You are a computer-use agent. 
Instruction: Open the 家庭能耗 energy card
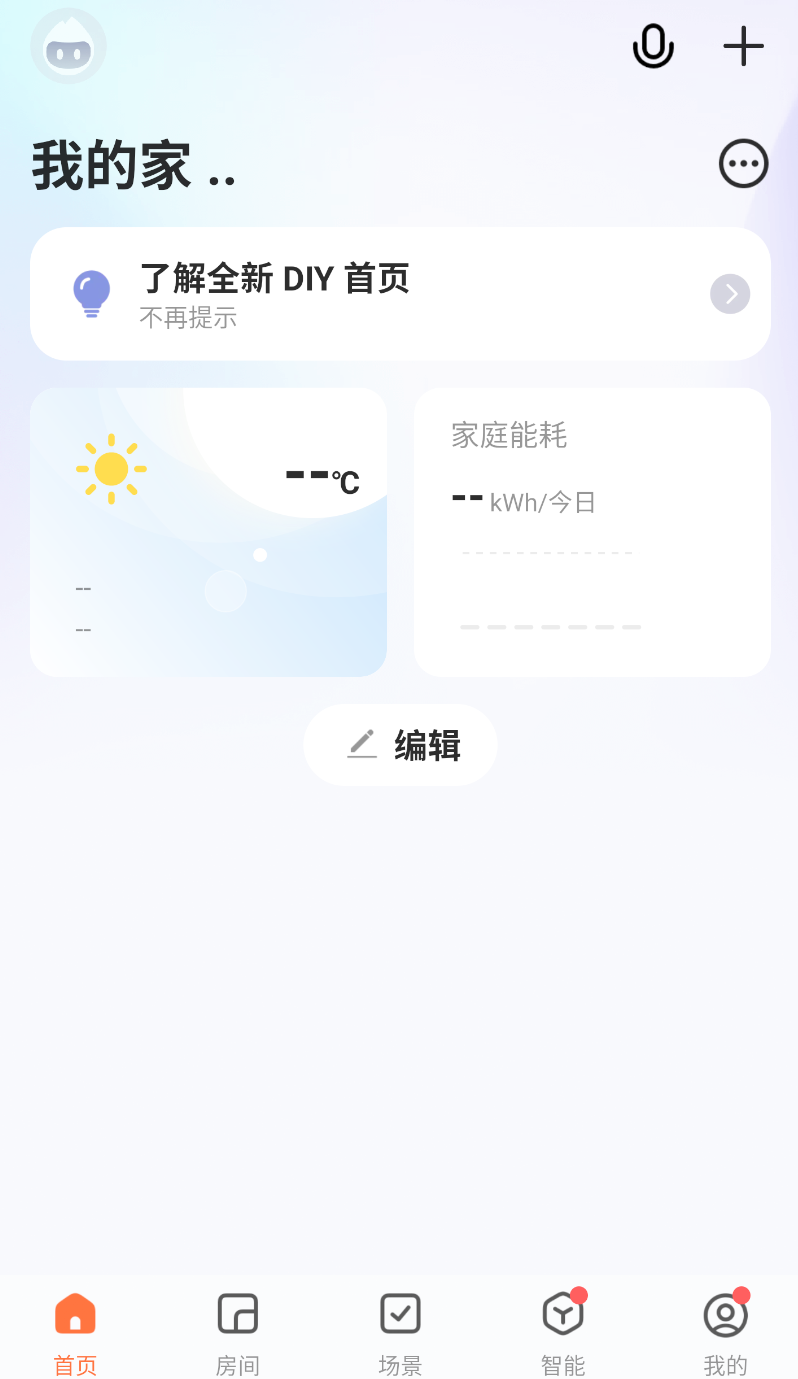pos(592,530)
